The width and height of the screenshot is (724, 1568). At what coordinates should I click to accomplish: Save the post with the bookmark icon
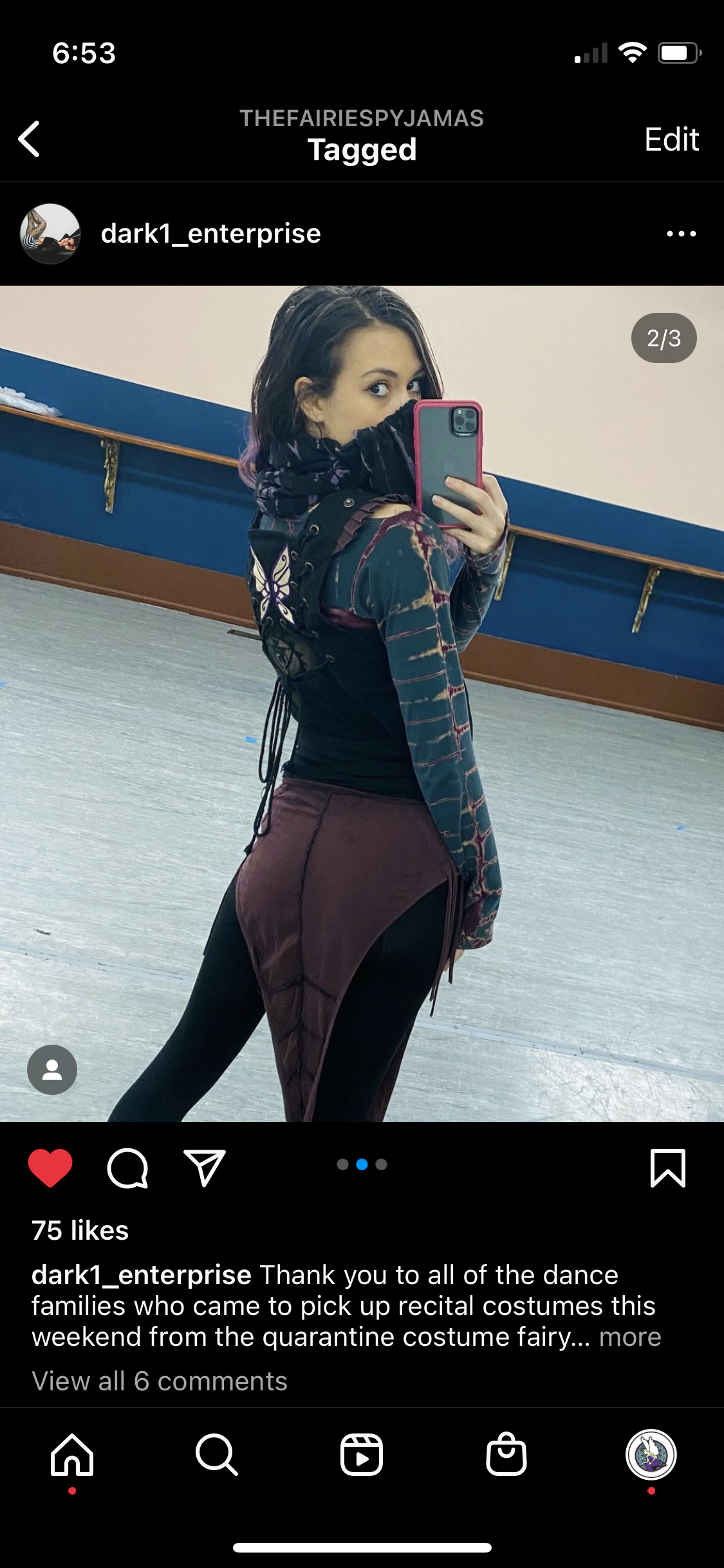point(667,1168)
